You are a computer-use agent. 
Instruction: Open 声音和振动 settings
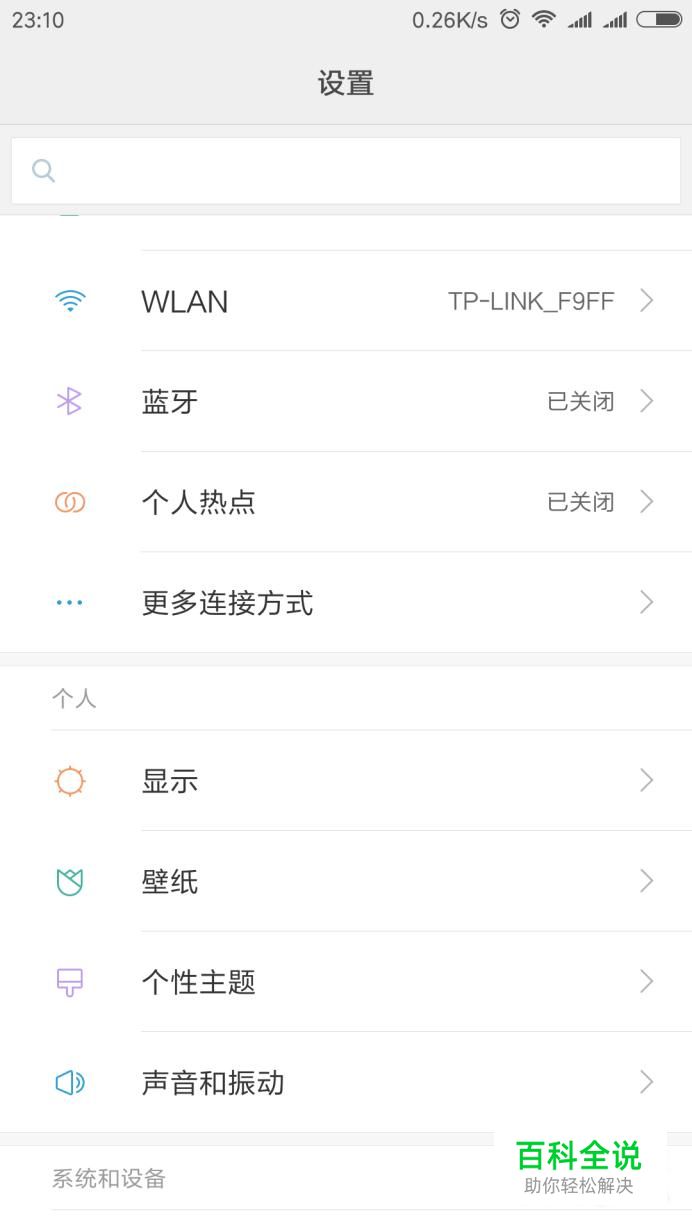(x=346, y=1082)
